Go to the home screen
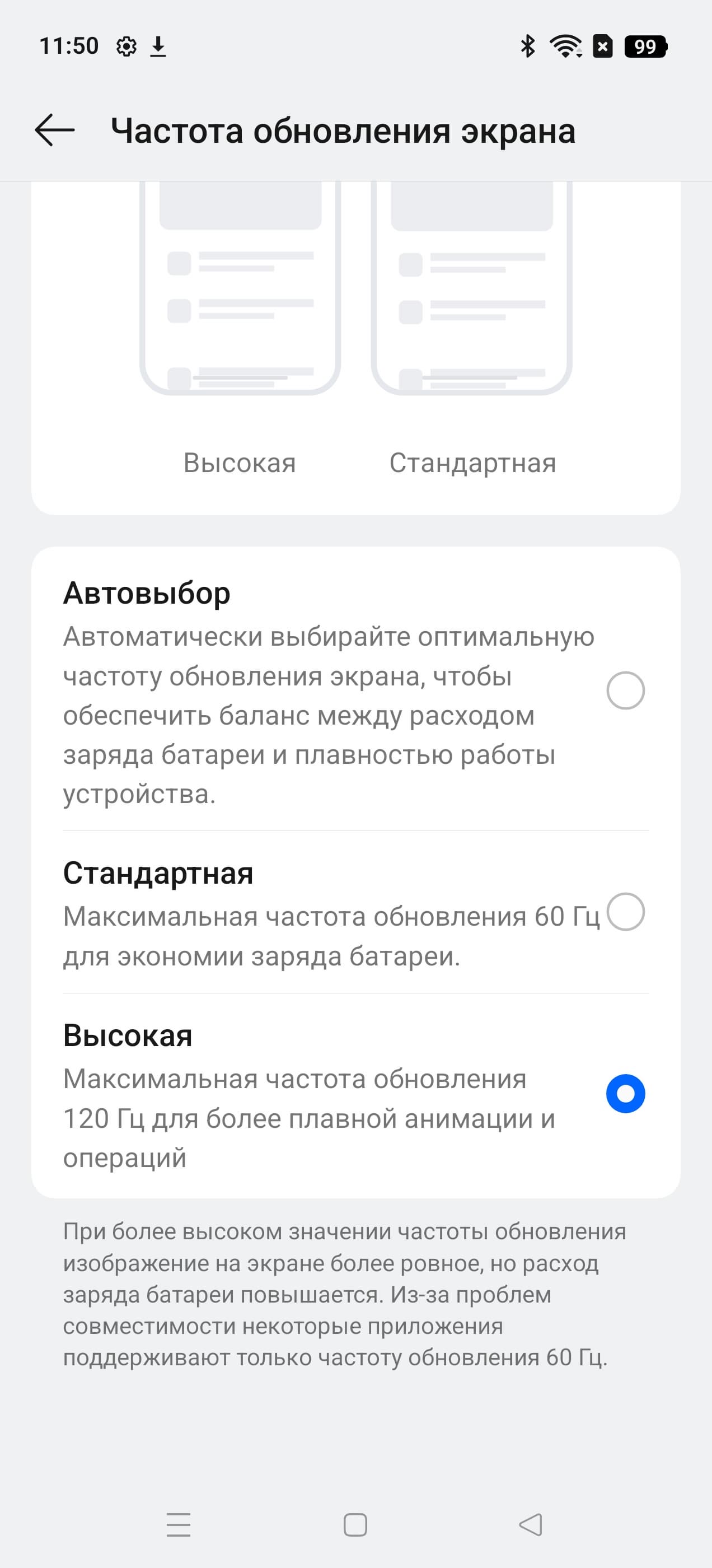Screen dimensions: 712x1568 coord(355,1524)
